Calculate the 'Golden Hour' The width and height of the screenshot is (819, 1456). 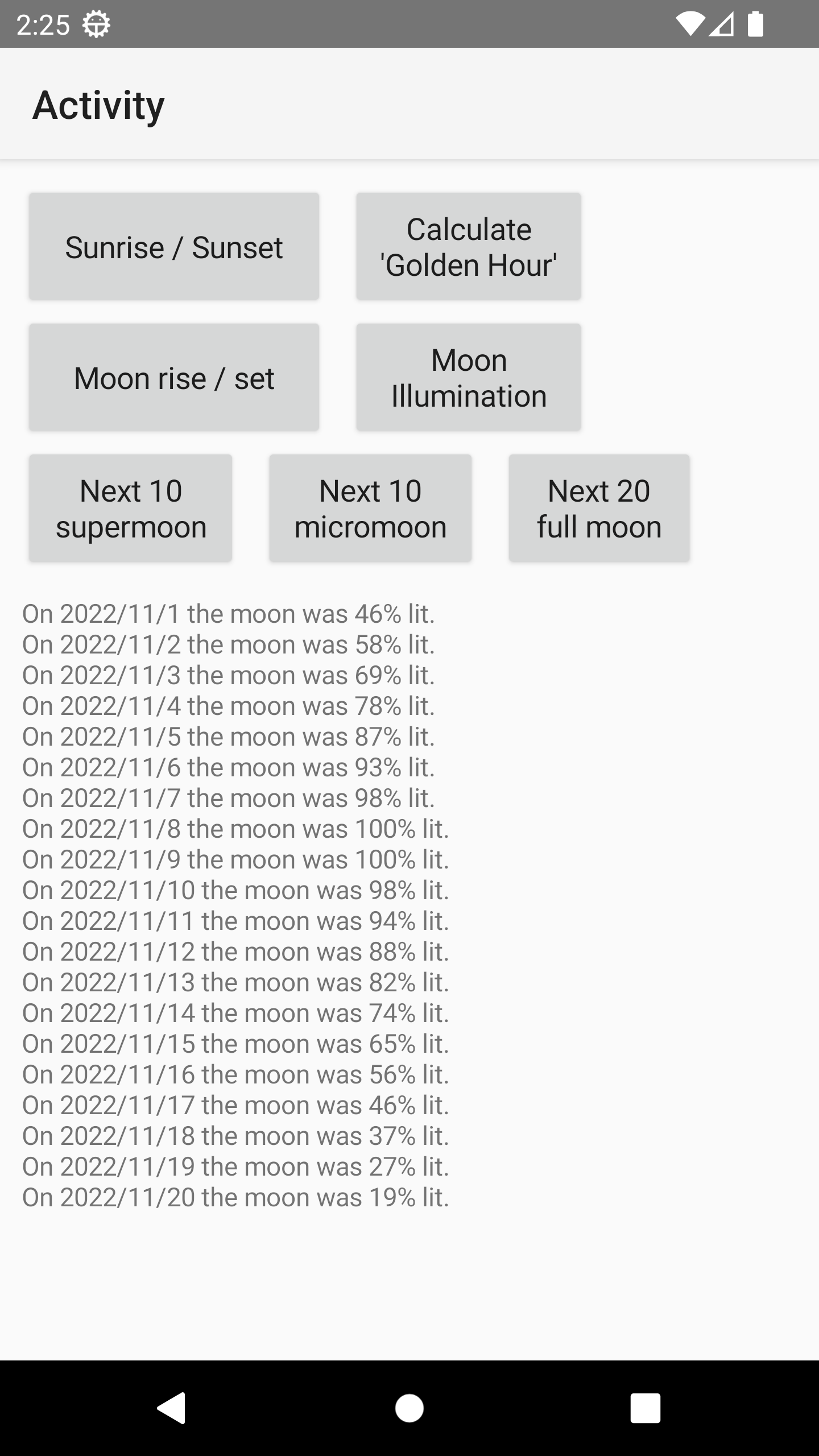click(x=468, y=246)
